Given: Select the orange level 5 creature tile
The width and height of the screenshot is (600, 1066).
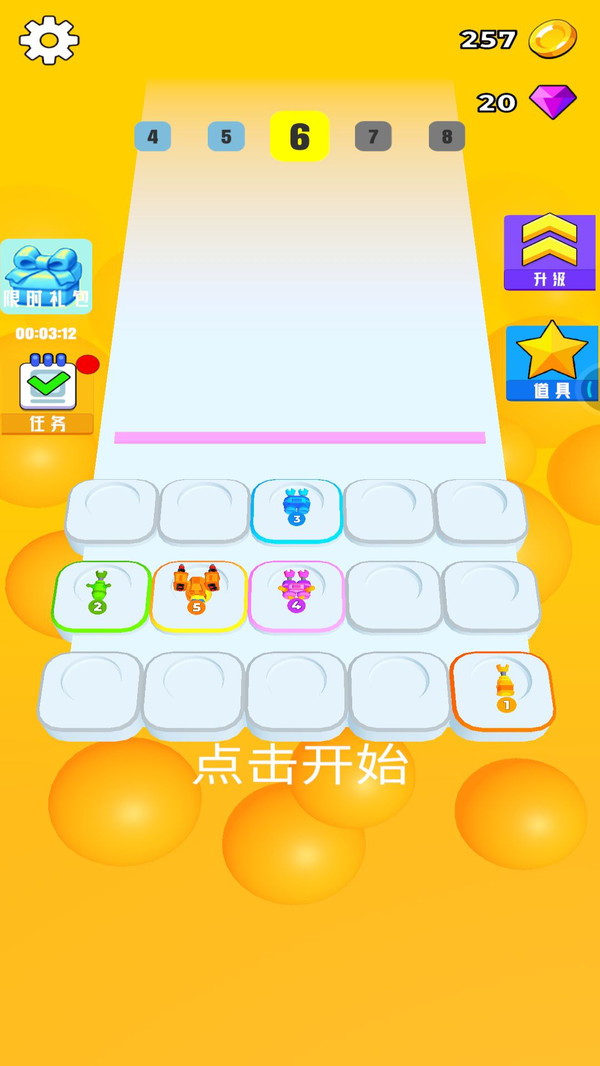Looking at the screenshot, I should (x=197, y=594).
